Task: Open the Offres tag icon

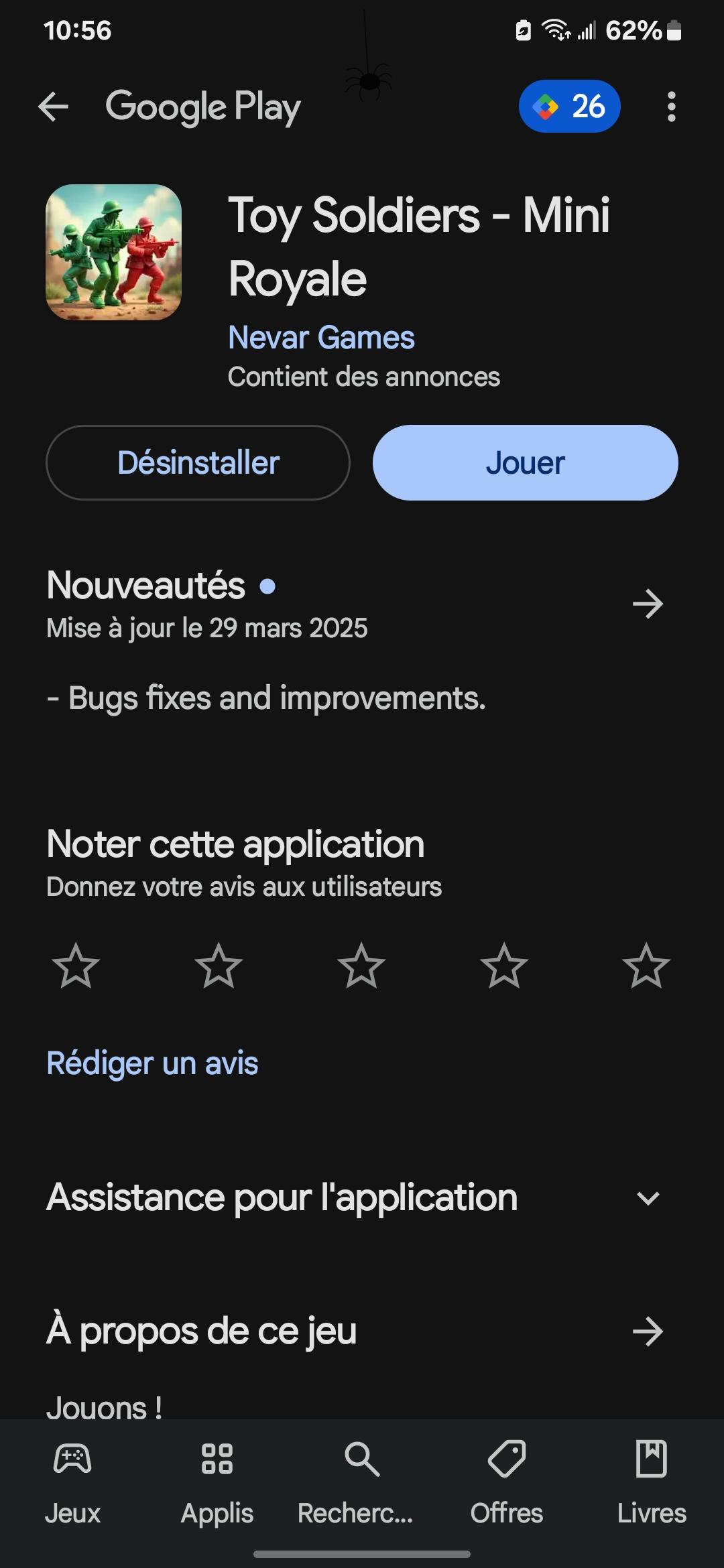Action: (506, 1463)
